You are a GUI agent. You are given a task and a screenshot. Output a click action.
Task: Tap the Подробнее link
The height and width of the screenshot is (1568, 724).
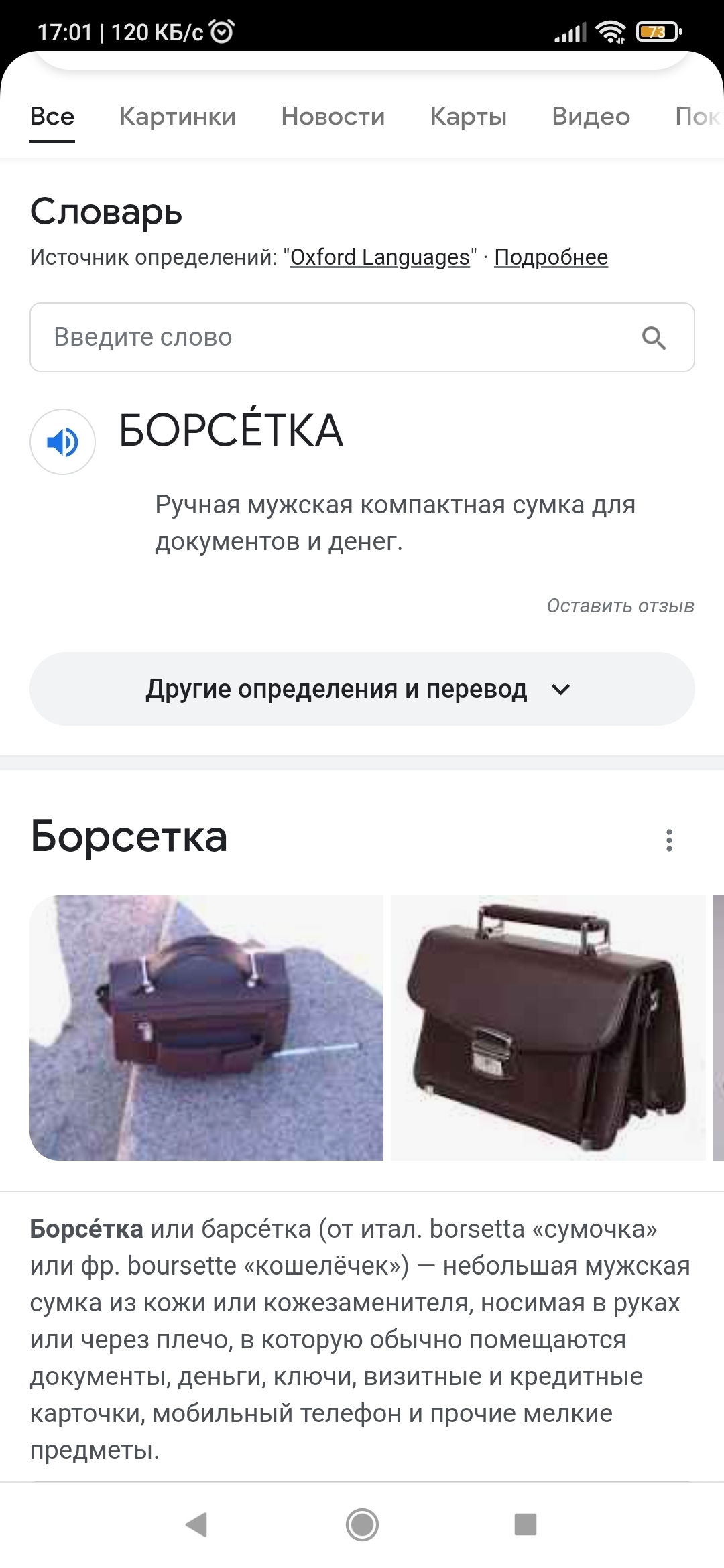click(551, 257)
